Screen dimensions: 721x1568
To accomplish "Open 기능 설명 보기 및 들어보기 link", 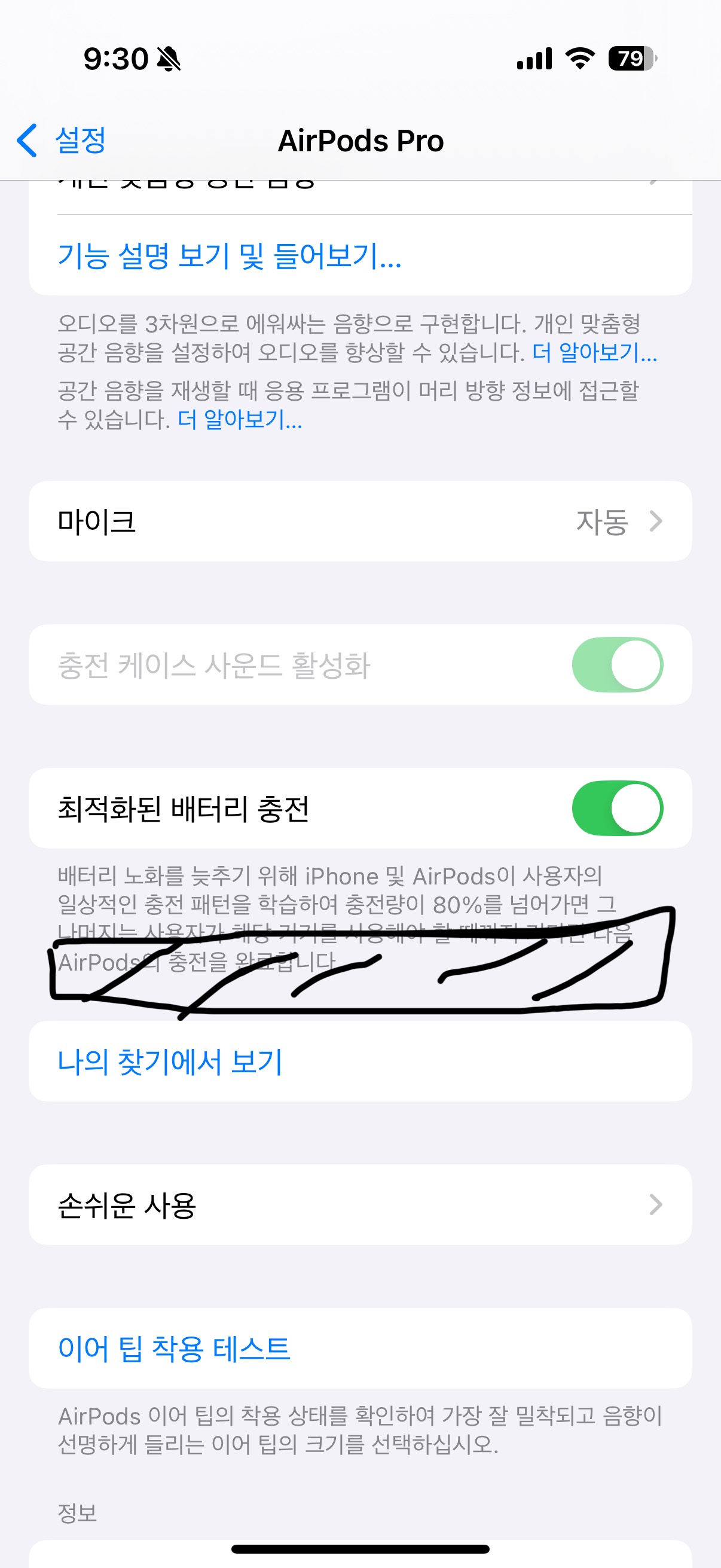I will point(230,256).
